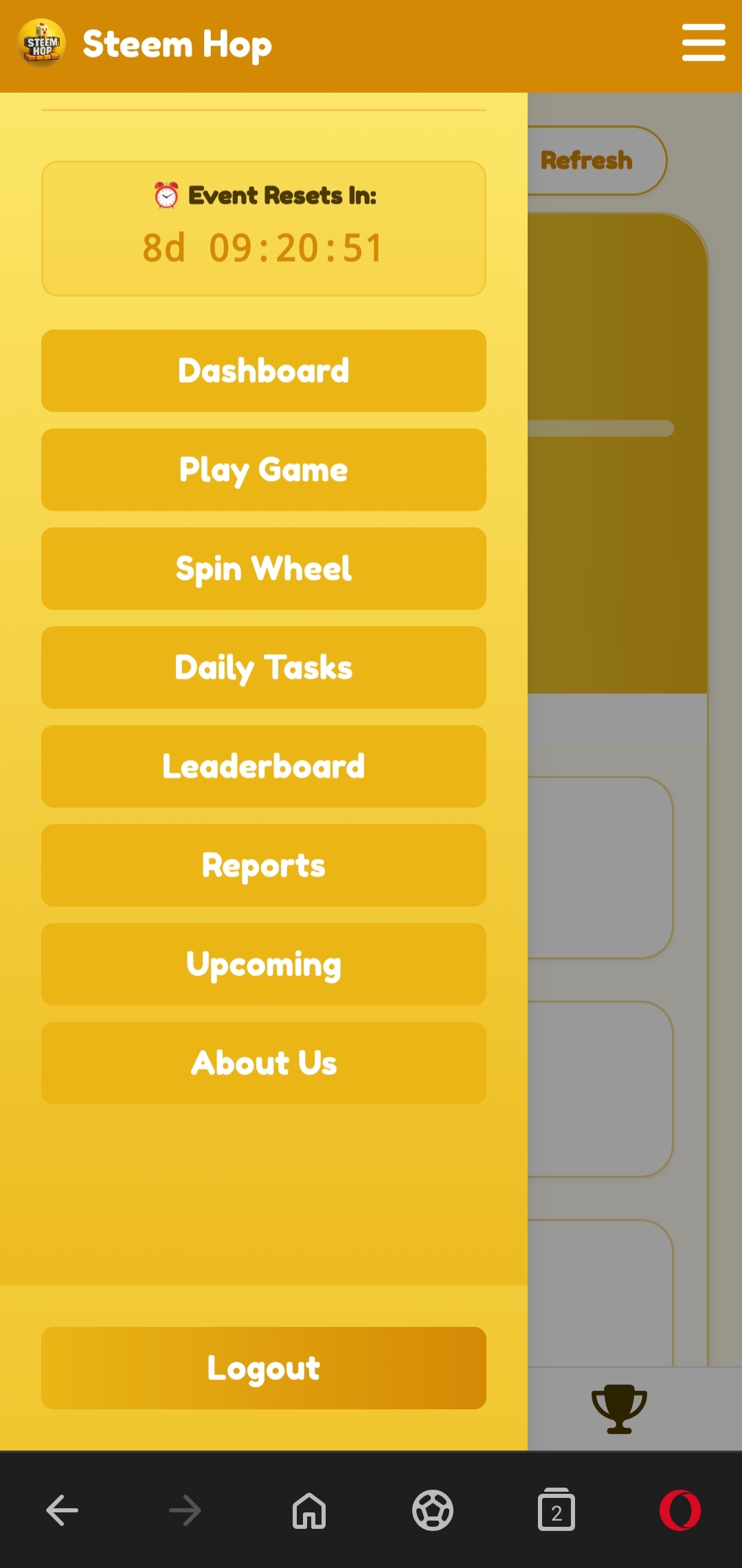Check the Upcoming section
Image resolution: width=742 pixels, height=1568 pixels.
coord(264,965)
